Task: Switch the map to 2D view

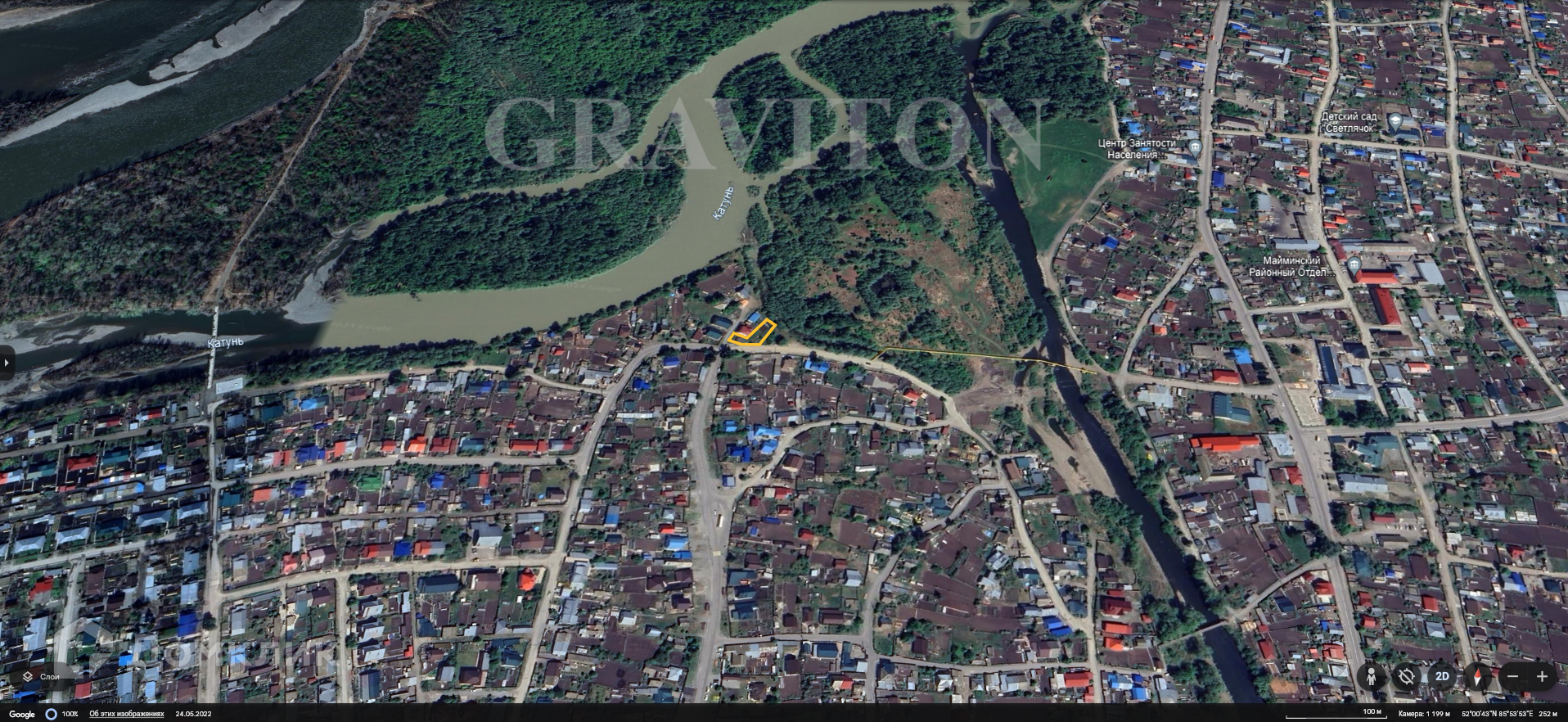Action: pos(1442,676)
